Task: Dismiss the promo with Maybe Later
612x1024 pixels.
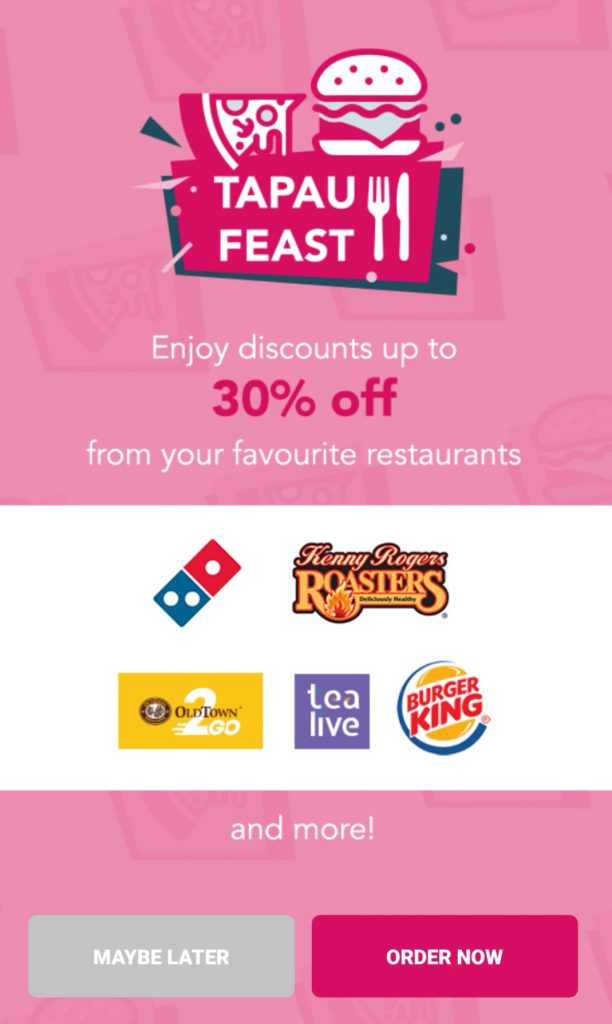Action: (161, 956)
